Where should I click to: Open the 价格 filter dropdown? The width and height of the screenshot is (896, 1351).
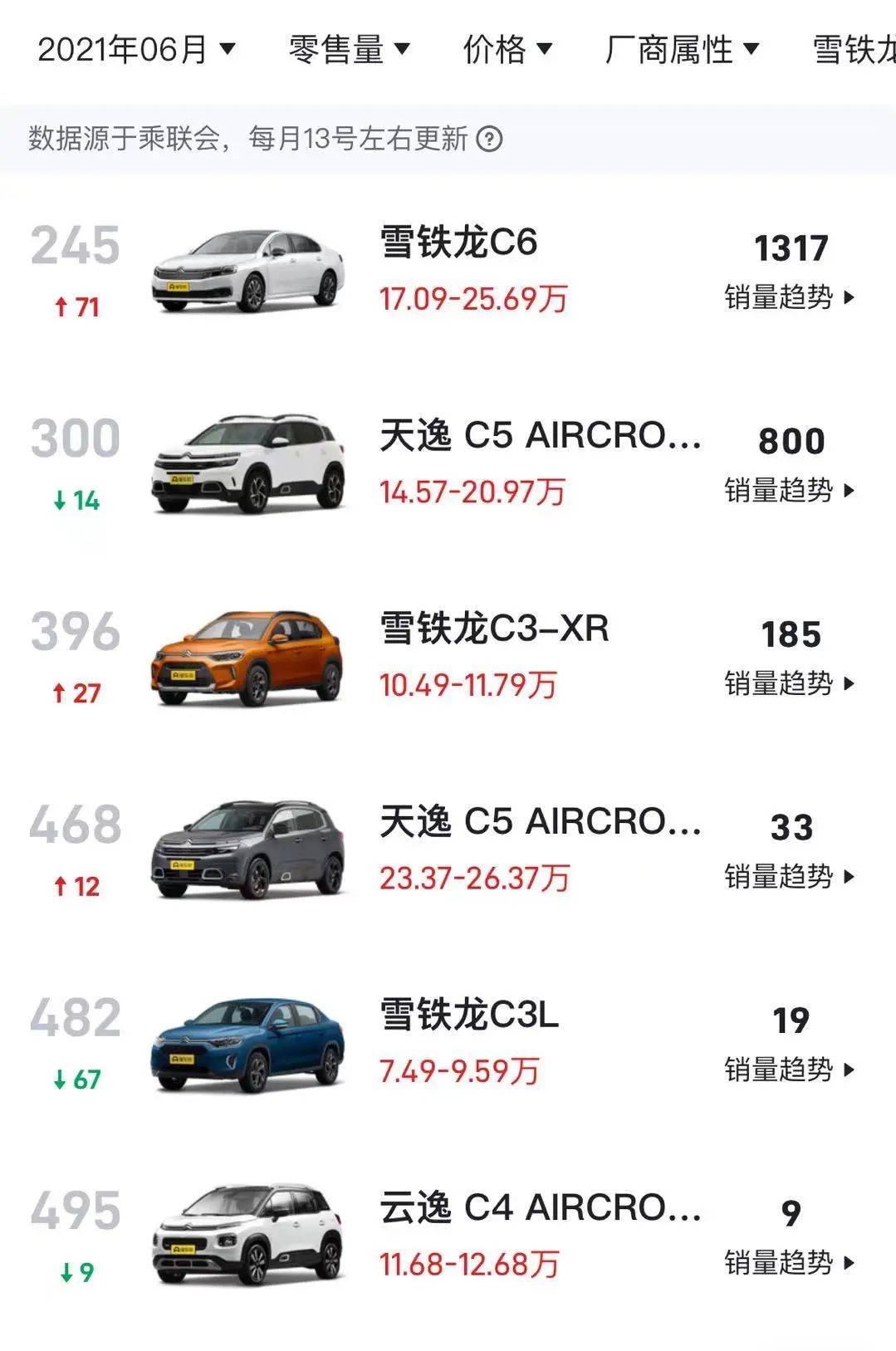(504, 50)
